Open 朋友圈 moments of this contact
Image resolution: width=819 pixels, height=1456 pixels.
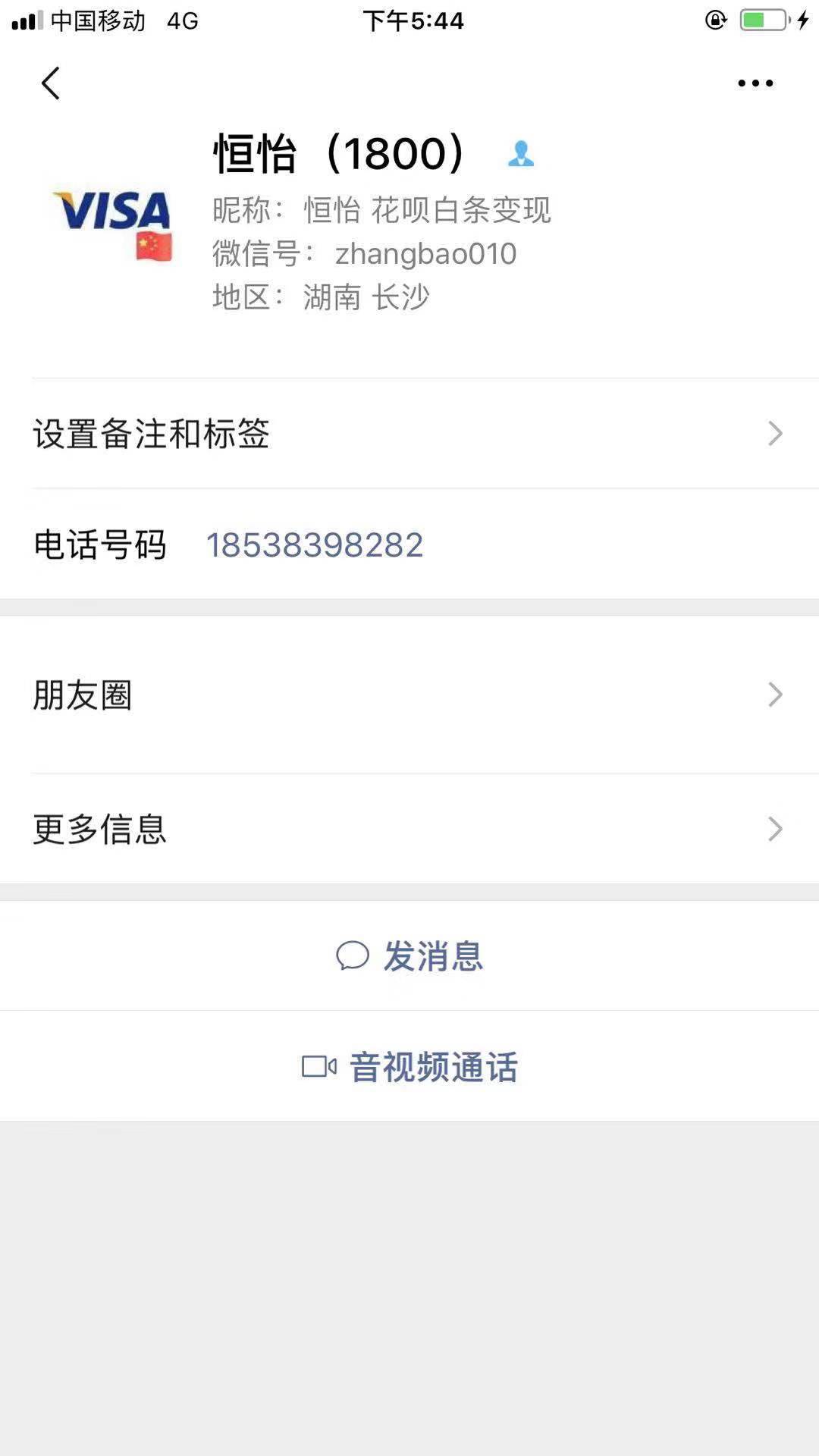tap(409, 695)
